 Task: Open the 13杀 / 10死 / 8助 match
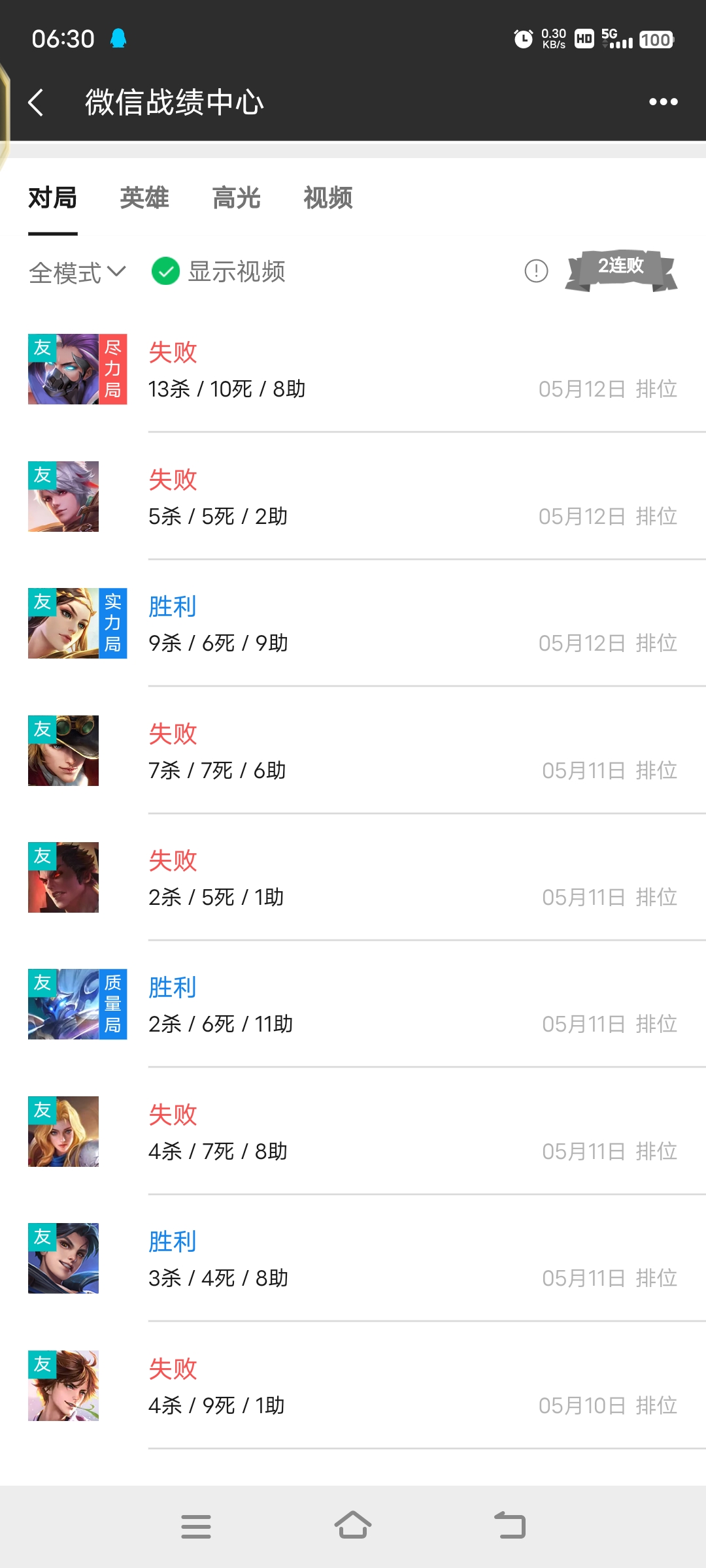pos(353,370)
